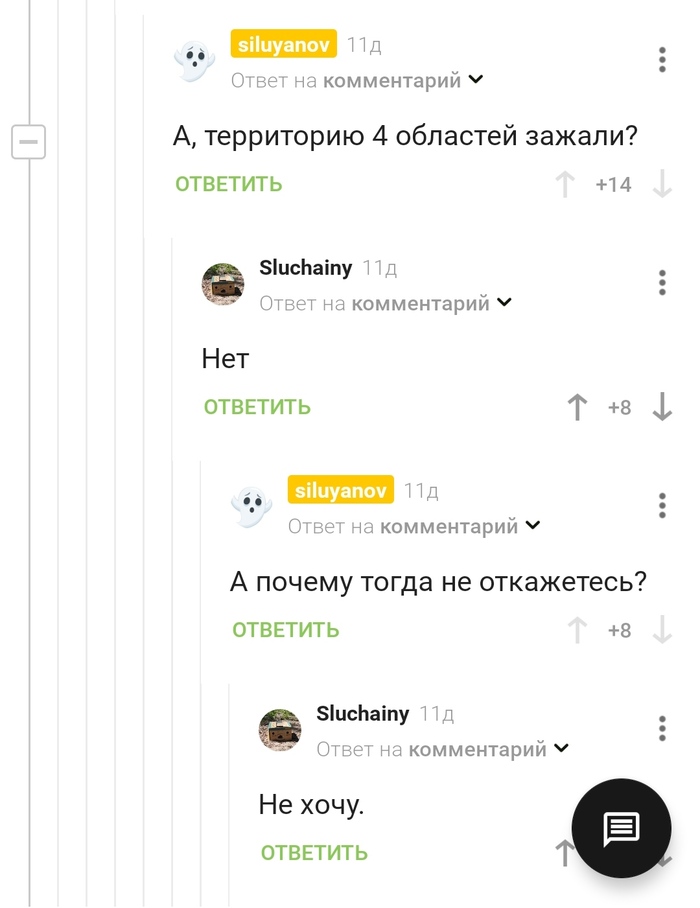Image resolution: width=700 pixels, height=908 pixels.
Task: Open the Sluchainy avatar on the 'Нет' comment
Action: tap(223, 284)
